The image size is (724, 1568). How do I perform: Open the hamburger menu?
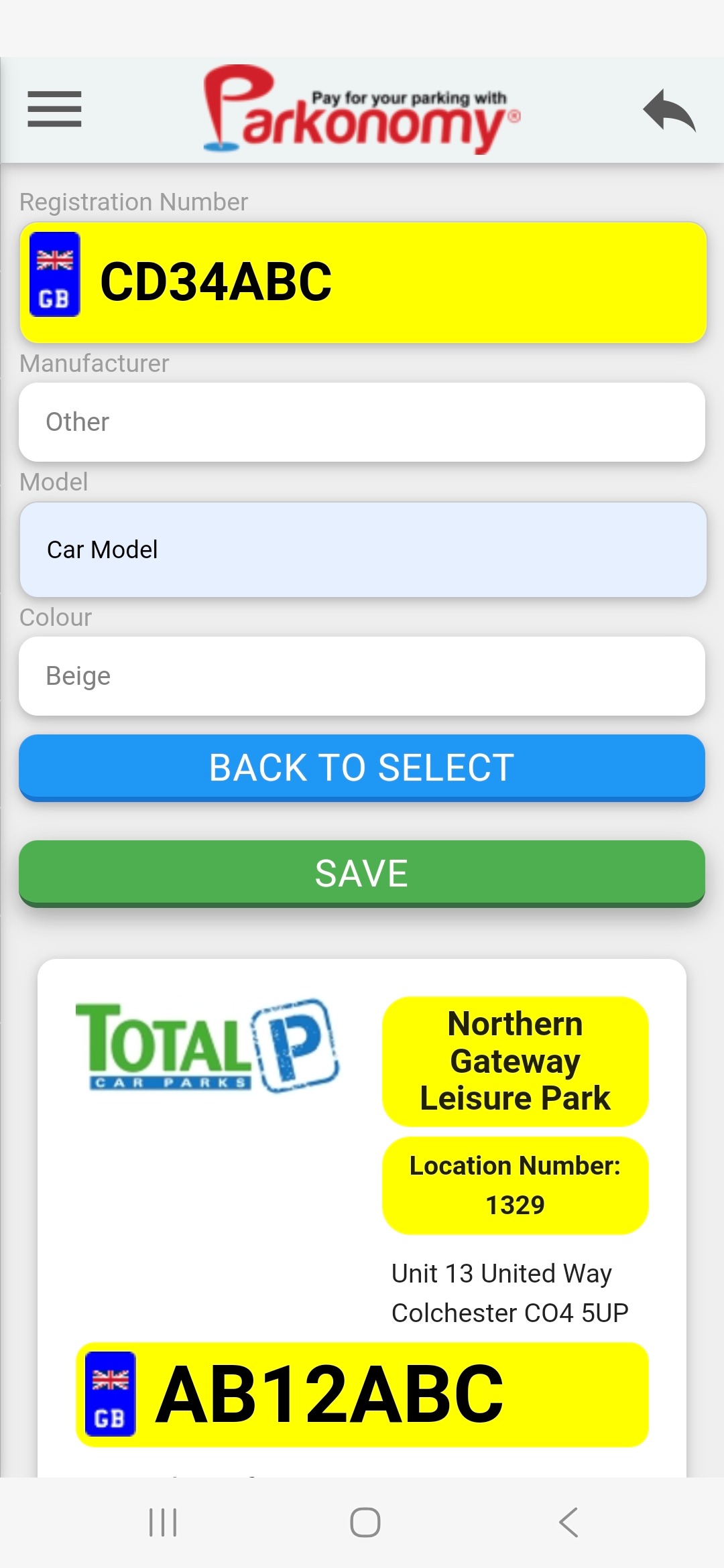click(x=54, y=109)
